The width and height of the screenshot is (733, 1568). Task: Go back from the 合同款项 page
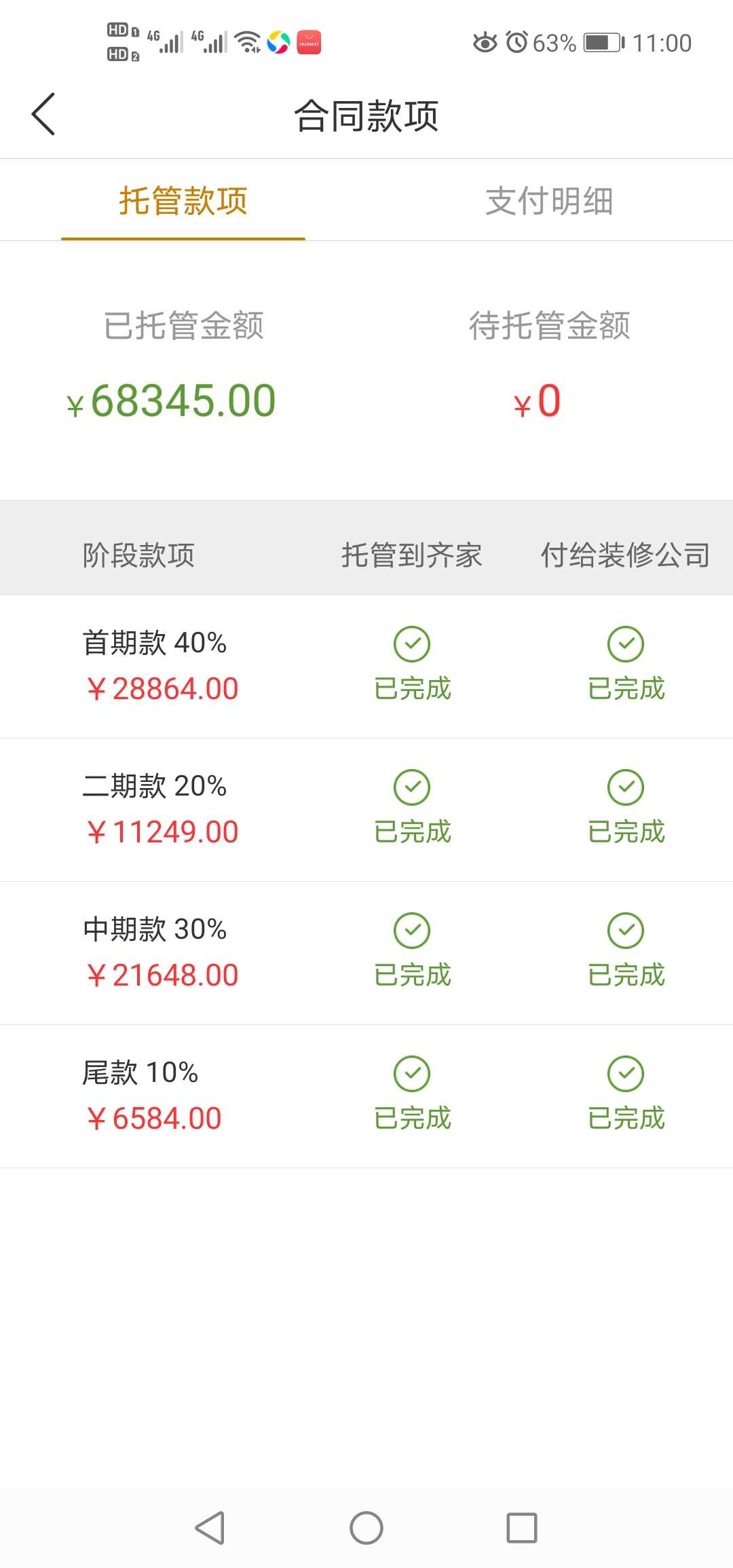tap(43, 114)
